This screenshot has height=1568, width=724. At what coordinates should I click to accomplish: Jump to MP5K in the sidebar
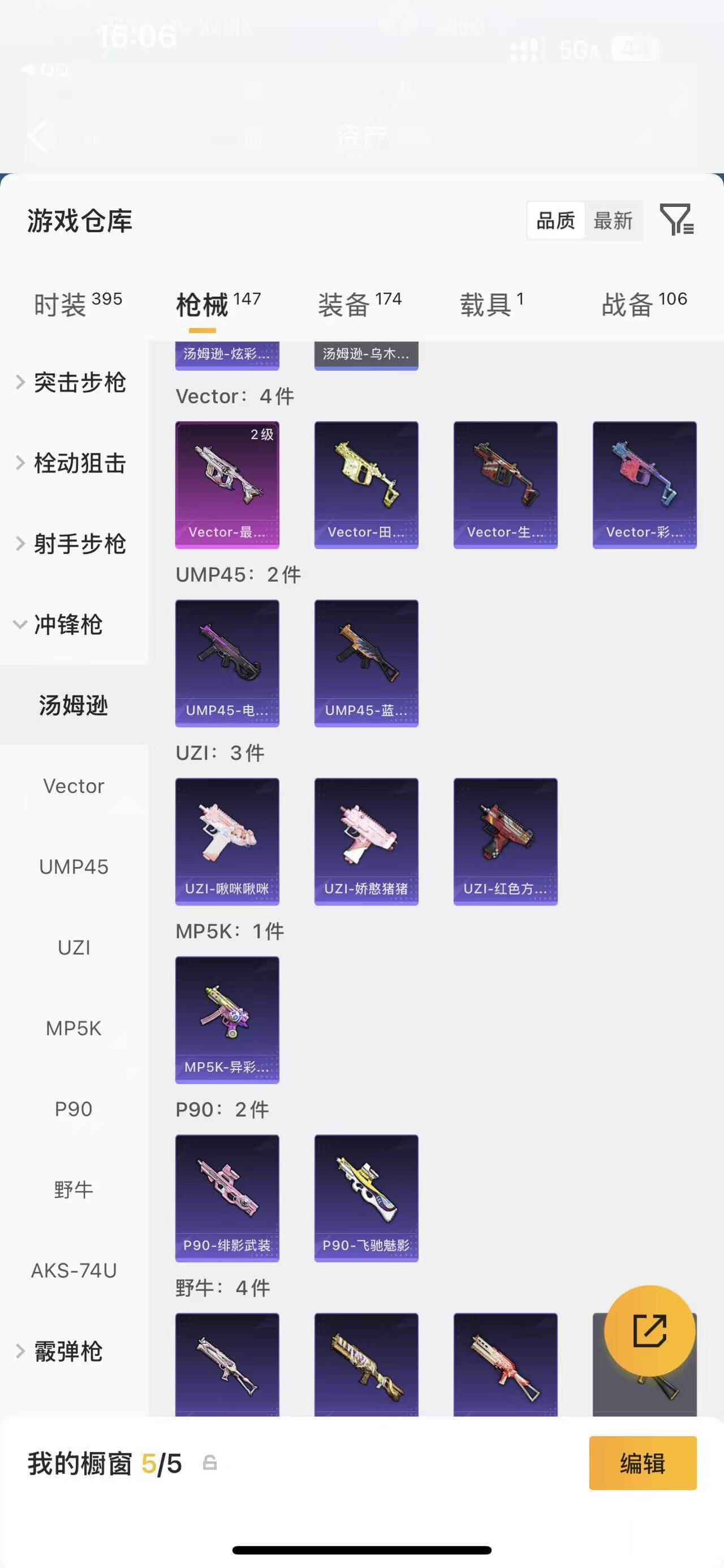[74, 1028]
